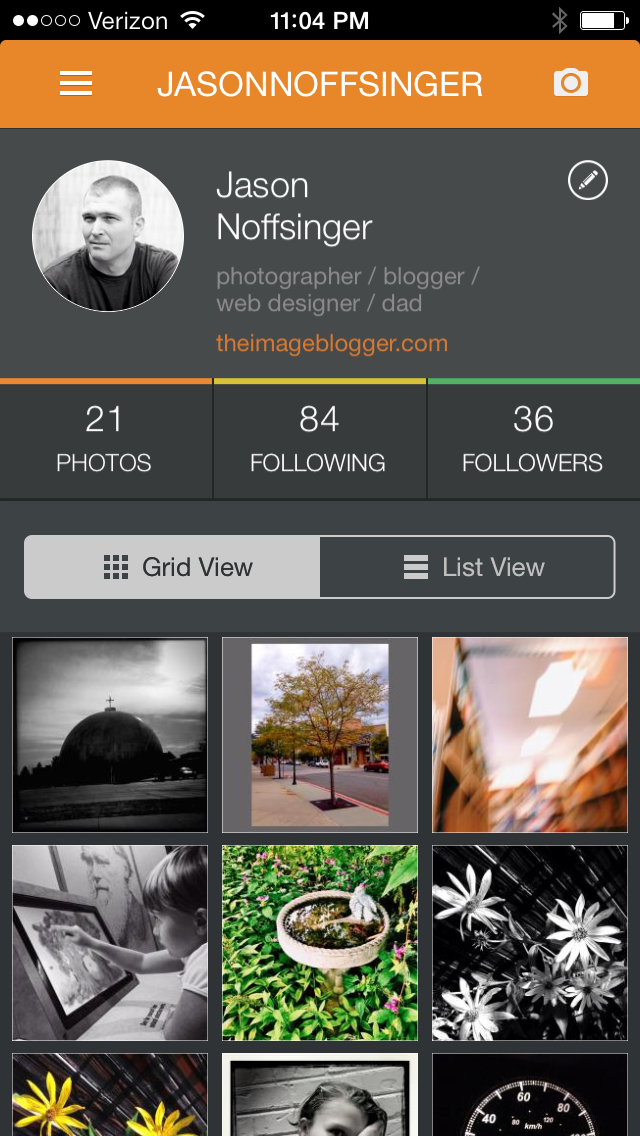Tap Jason Noffsinger's profile picture

pyautogui.click(x=108, y=236)
